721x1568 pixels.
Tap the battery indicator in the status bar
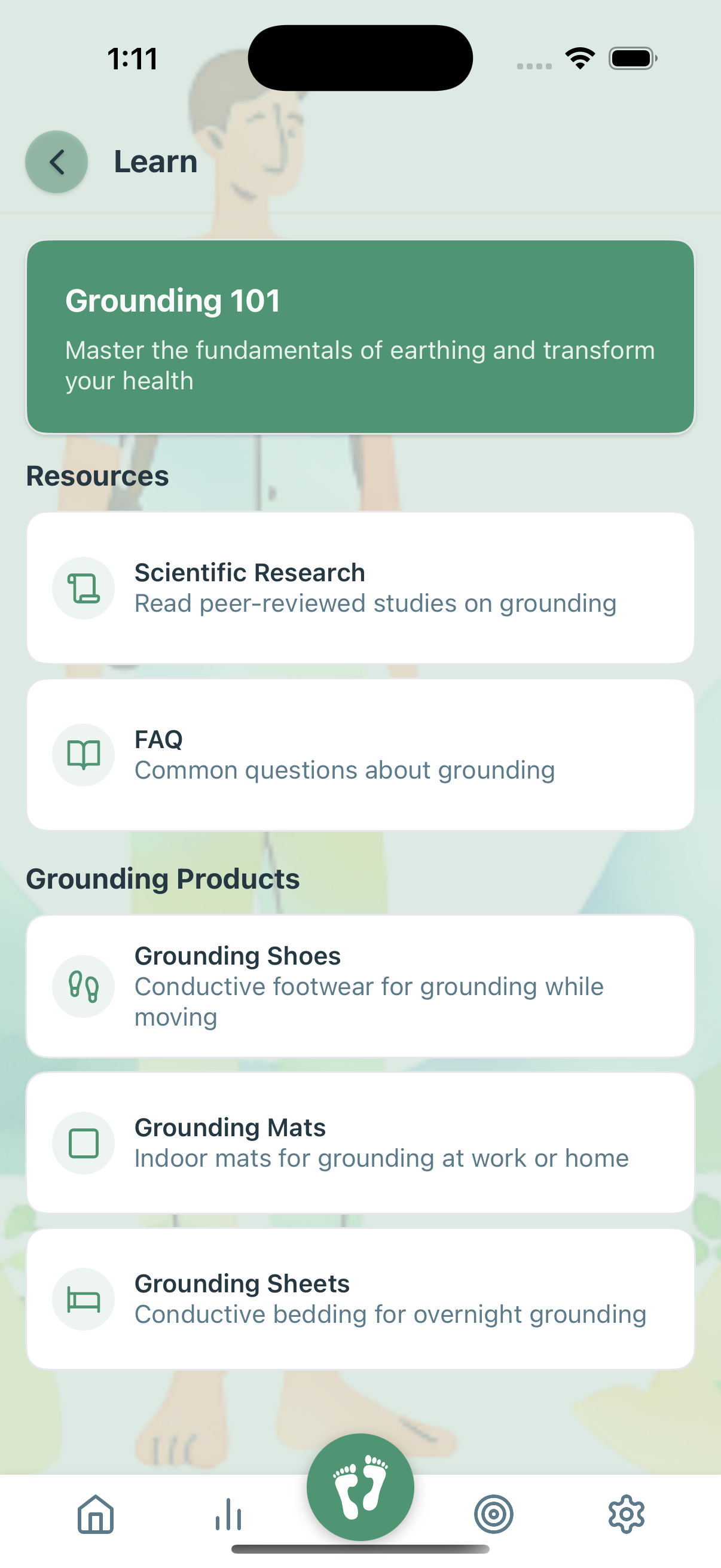point(632,58)
